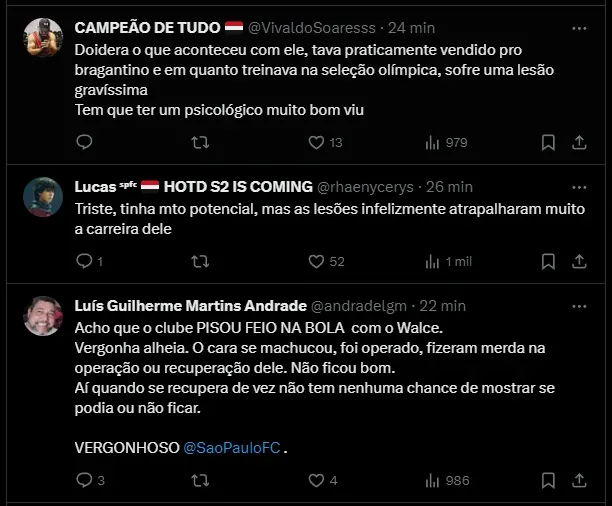Screen dimensions: 612x506
Task: Bookmark CAMPEÃO DE TUDO's tweet
Action: [547, 143]
